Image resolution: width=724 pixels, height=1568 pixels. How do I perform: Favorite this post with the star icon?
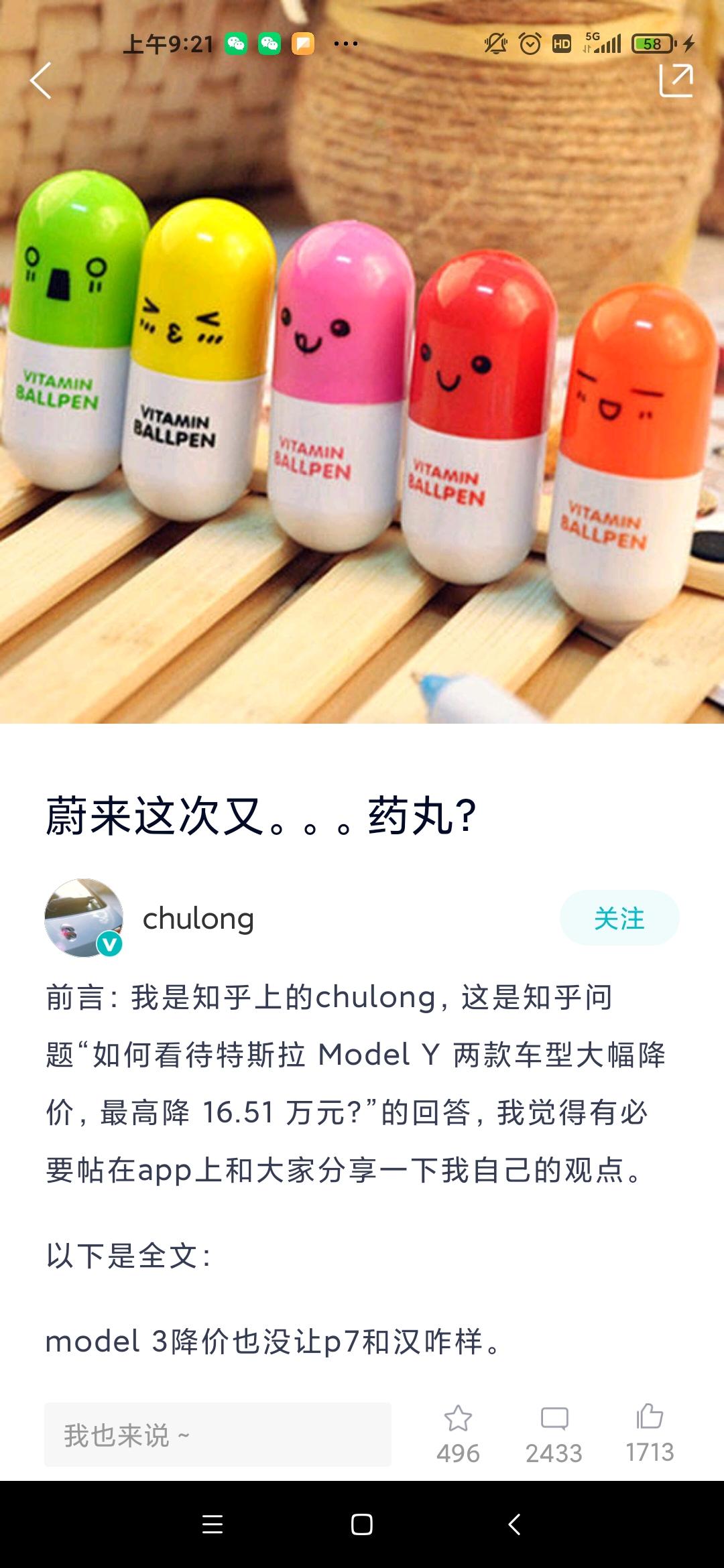[459, 1419]
